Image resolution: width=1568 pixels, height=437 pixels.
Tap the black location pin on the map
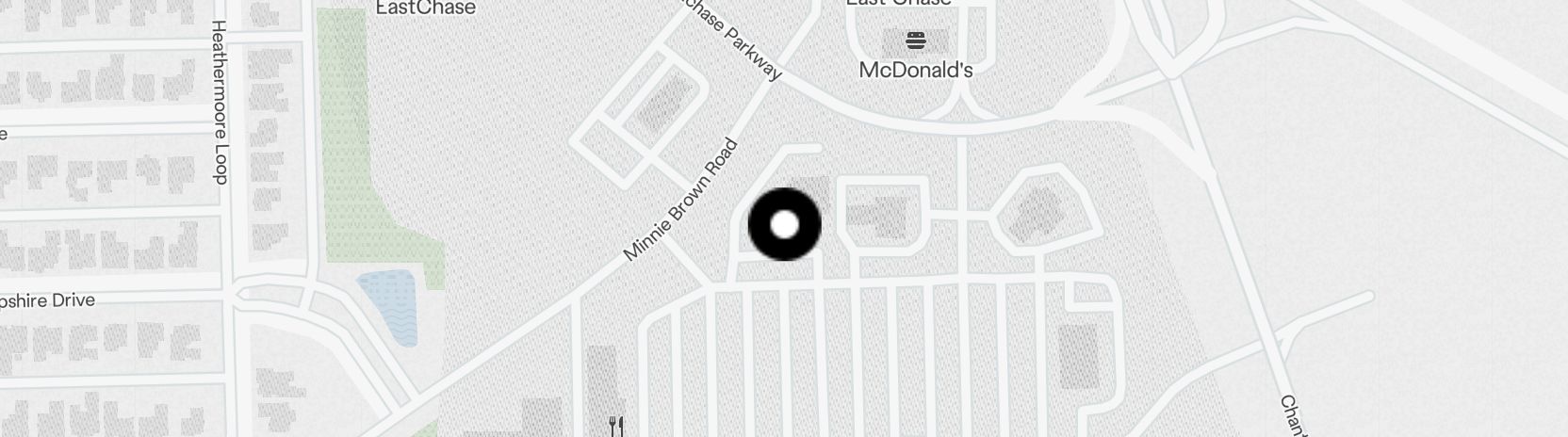(784, 225)
